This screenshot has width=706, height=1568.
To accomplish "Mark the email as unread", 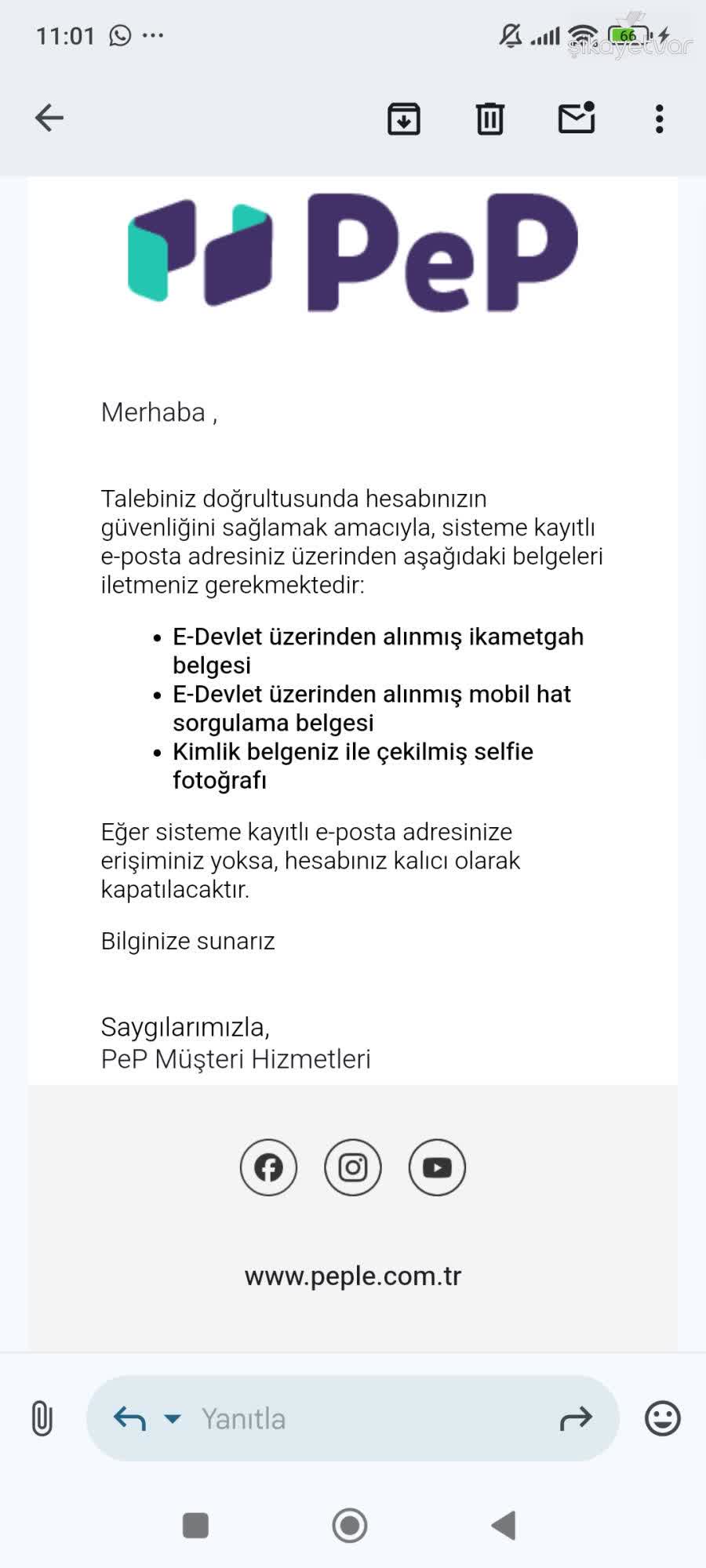I will pyautogui.click(x=575, y=118).
